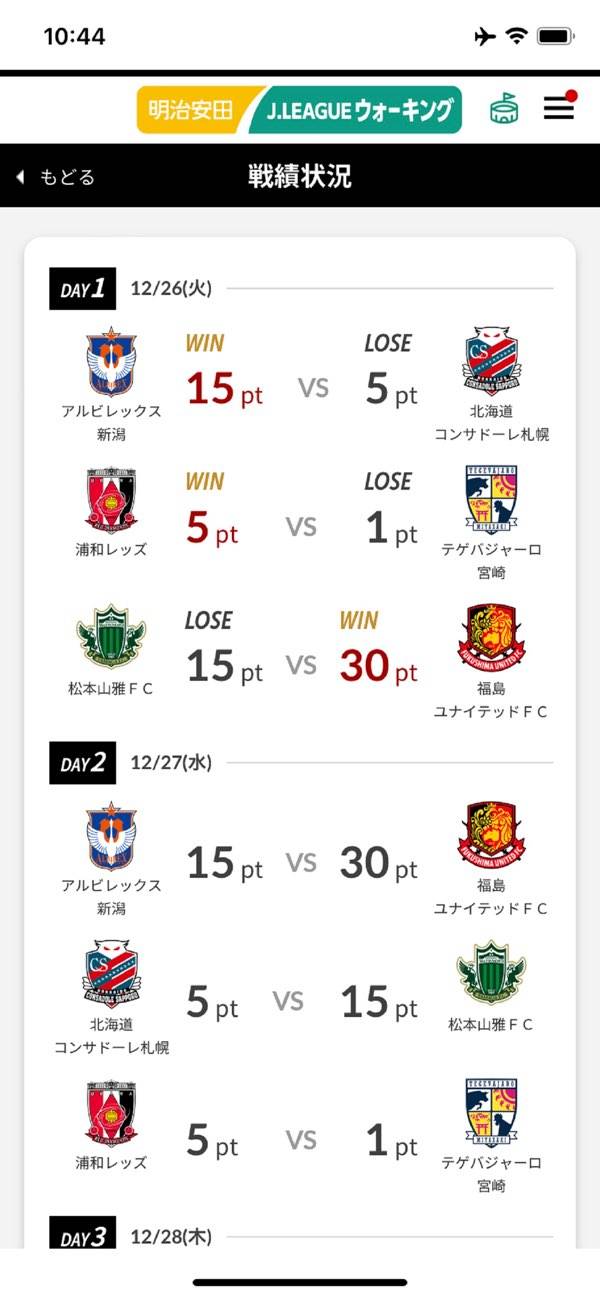Open the stadium icon
Screen dimensions: 600x1298
coord(504,110)
